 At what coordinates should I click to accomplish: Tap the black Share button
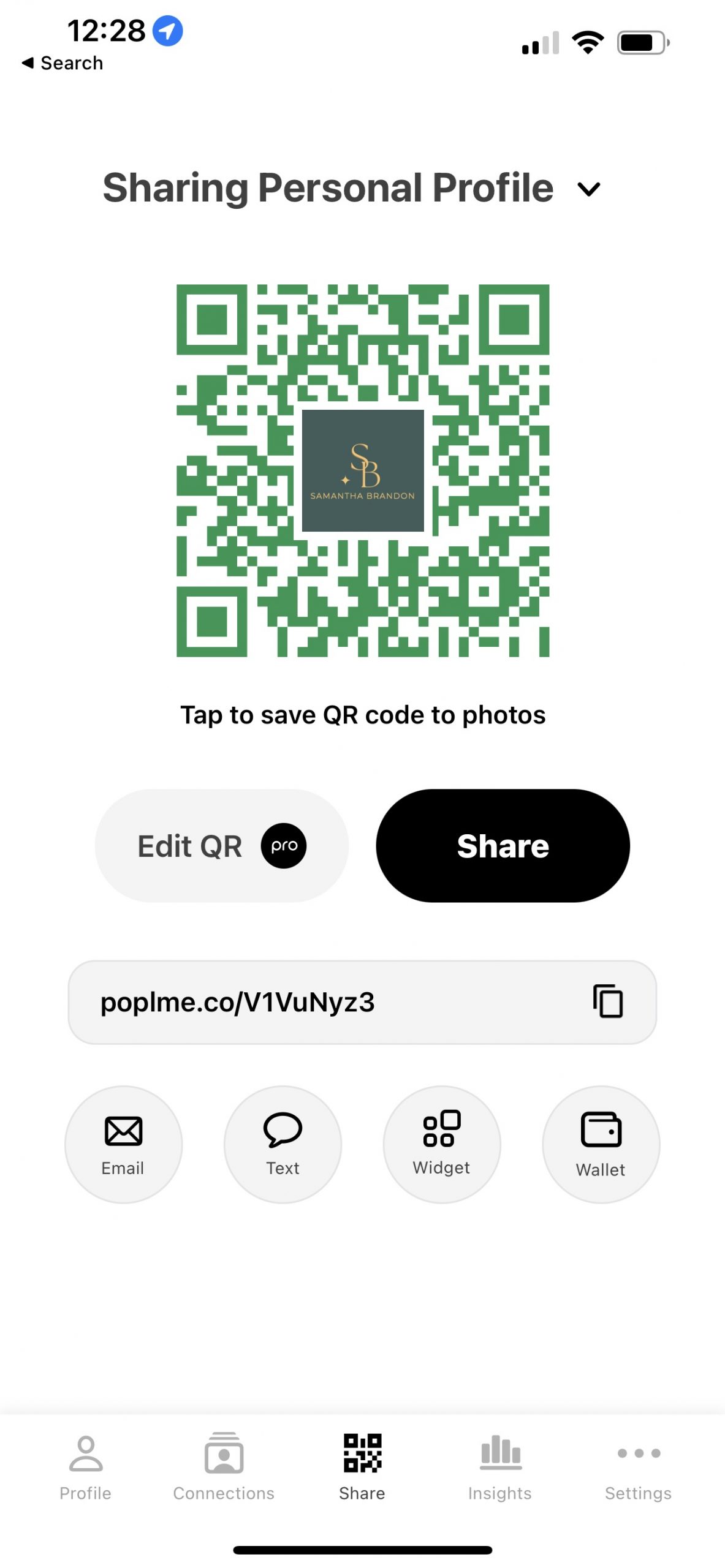pos(503,845)
